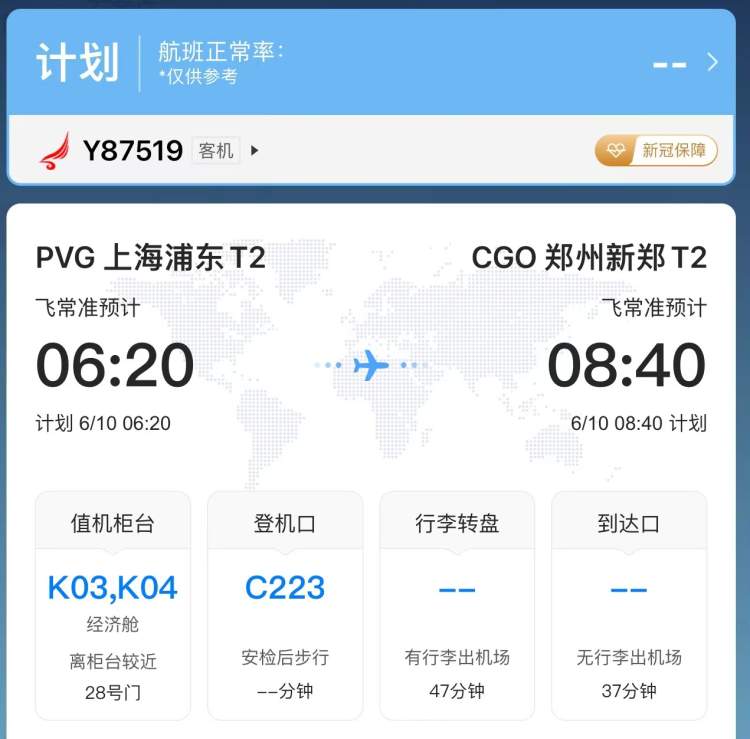Open the 新冠保障 badge
Viewport: 750px width, 739px height.
(x=656, y=151)
